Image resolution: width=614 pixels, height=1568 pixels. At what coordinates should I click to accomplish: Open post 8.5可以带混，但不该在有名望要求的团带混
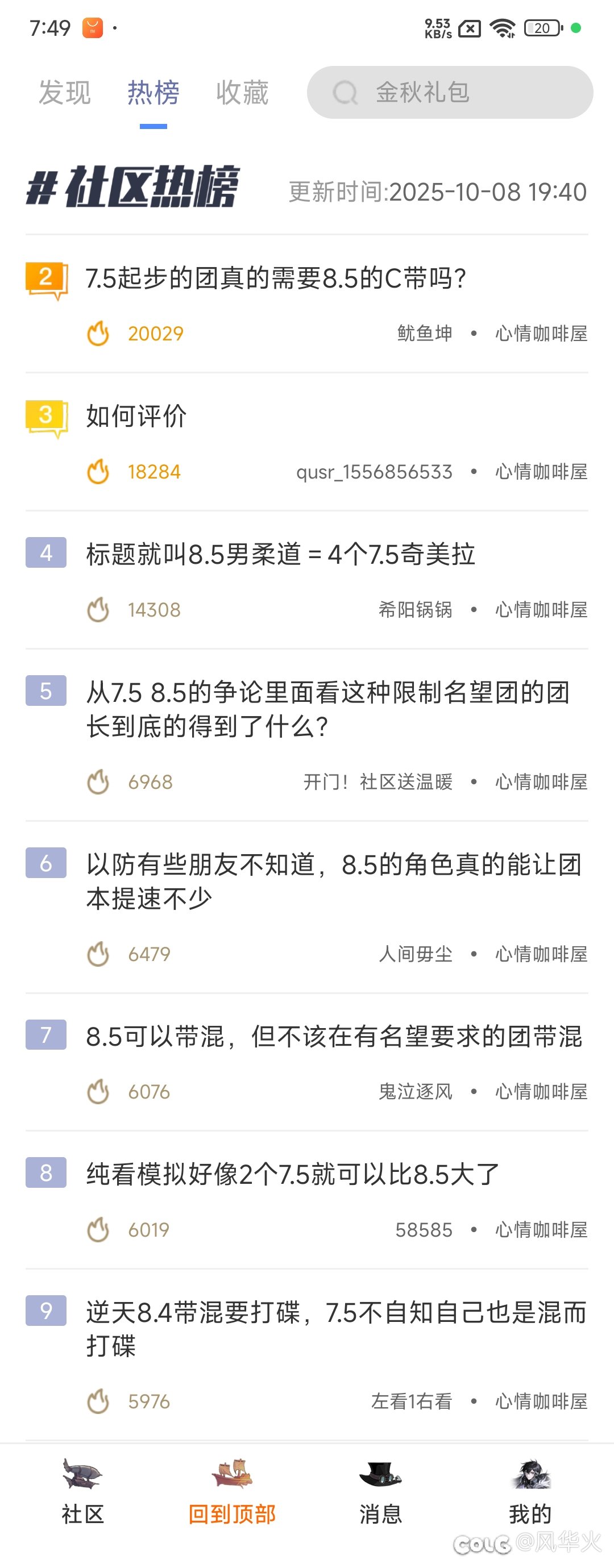pos(334,1037)
